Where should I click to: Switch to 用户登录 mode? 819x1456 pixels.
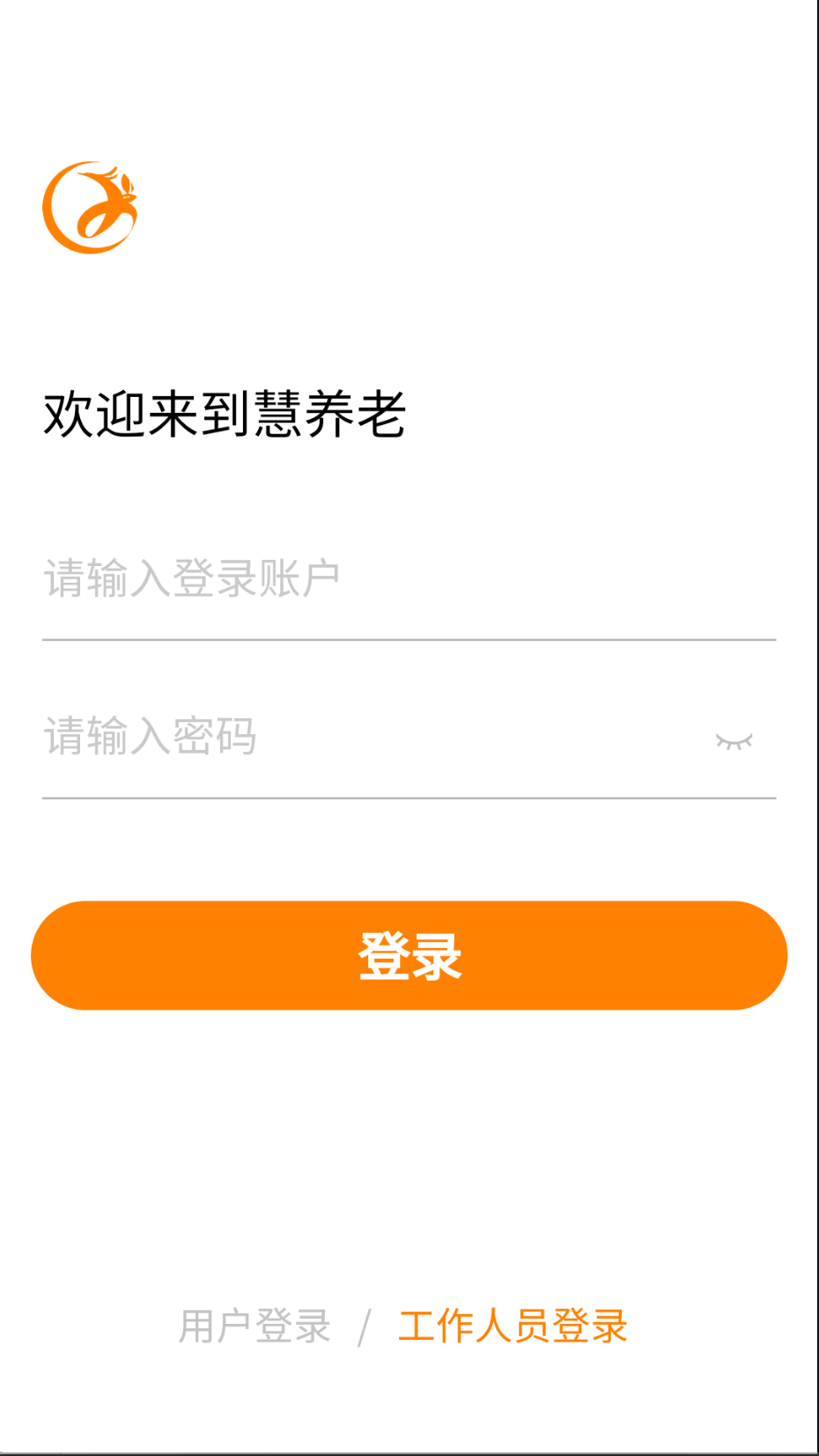255,1326
